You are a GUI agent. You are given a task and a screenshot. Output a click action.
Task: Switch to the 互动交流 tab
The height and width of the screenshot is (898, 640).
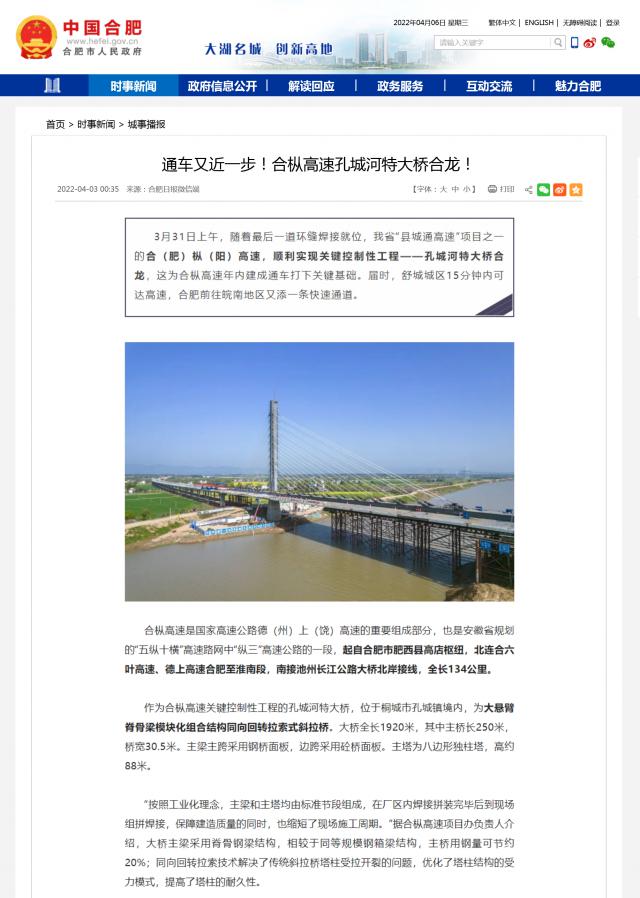click(489, 86)
